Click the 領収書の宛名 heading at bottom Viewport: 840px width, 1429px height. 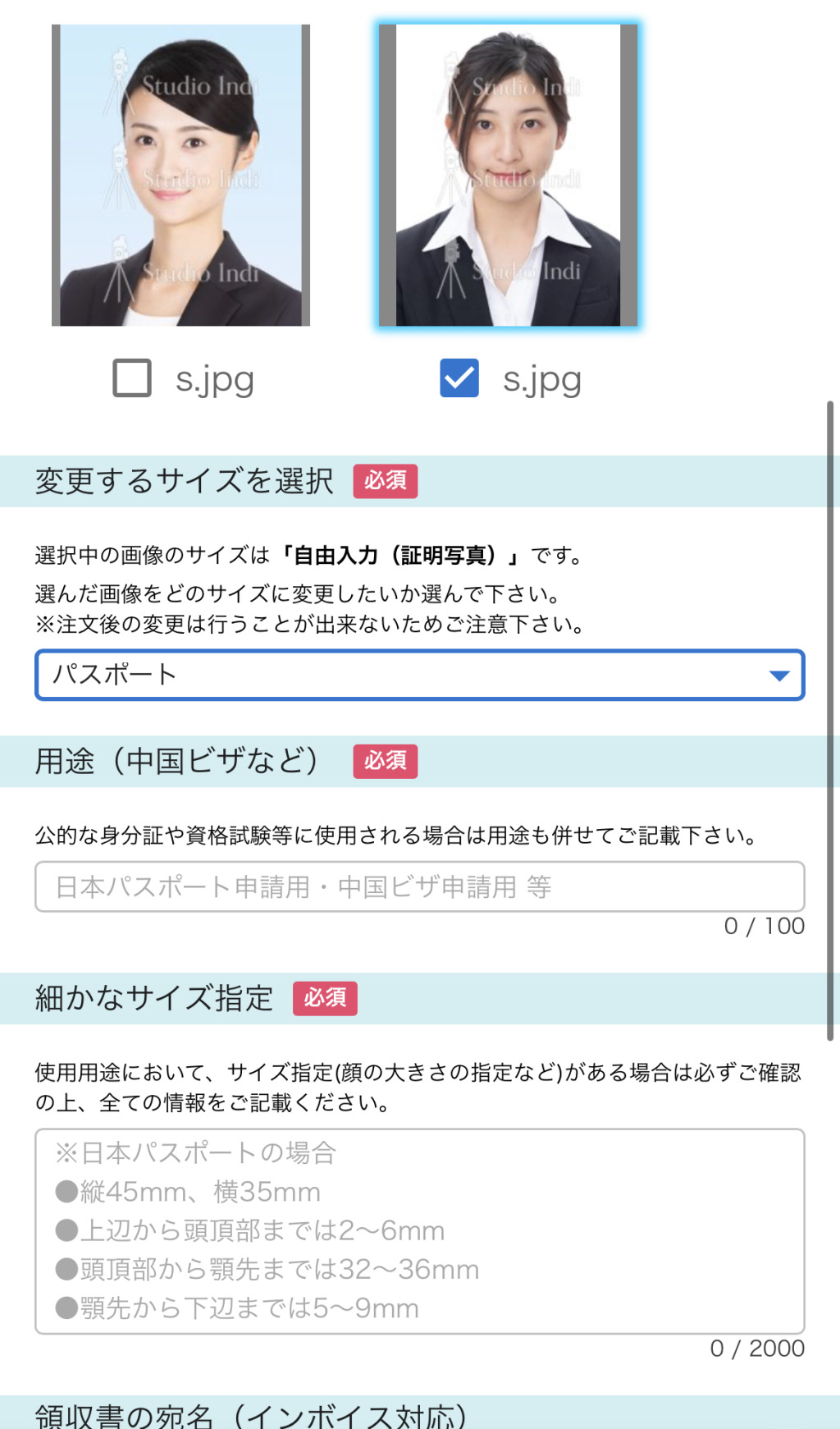click(246, 1415)
